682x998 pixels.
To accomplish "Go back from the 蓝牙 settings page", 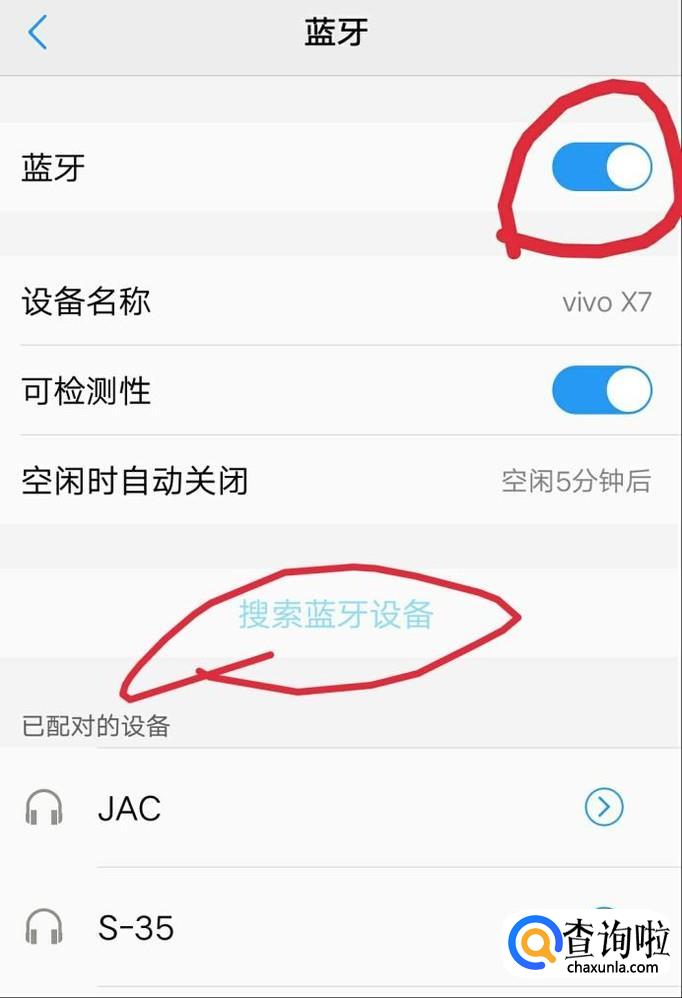I will click(38, 33).
